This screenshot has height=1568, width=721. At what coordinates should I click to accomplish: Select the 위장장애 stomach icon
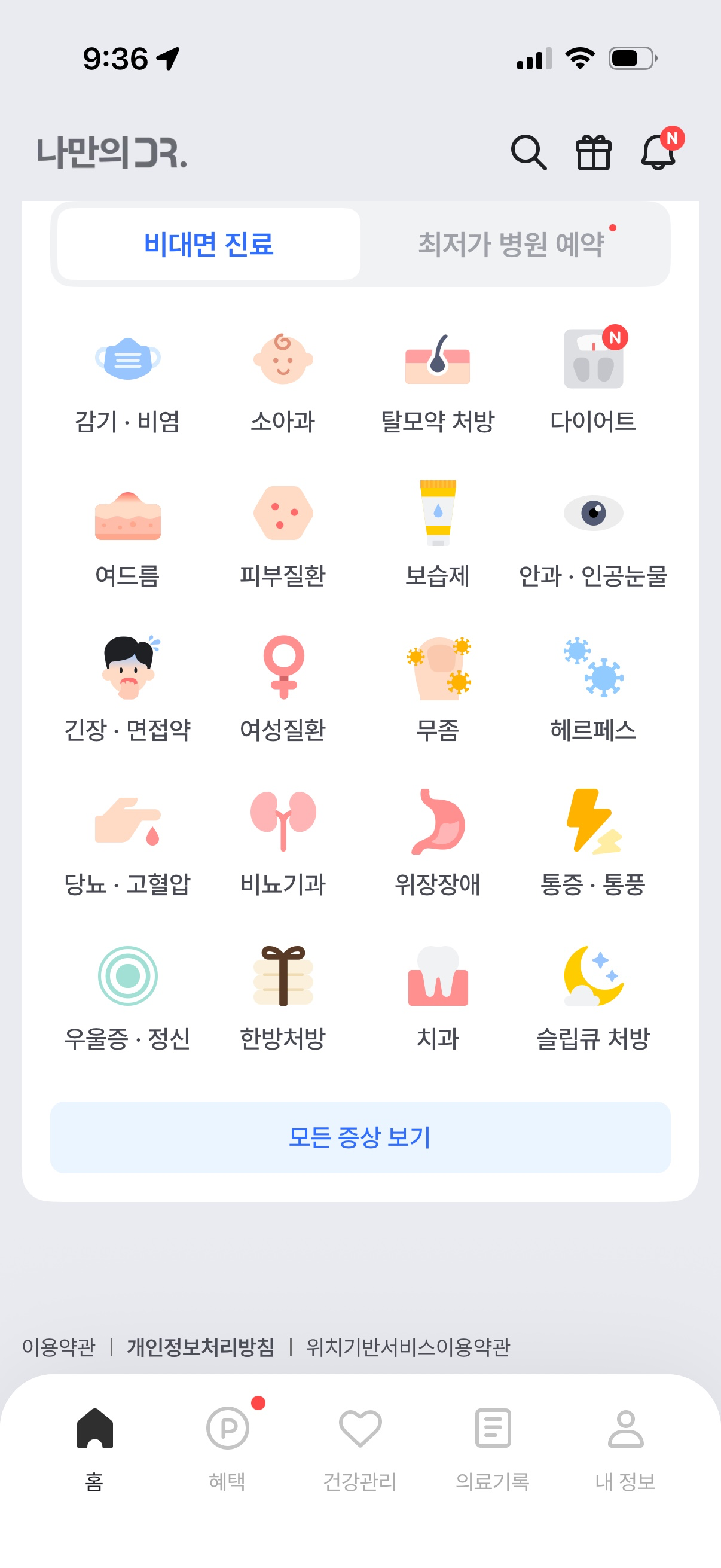(438, 828)
